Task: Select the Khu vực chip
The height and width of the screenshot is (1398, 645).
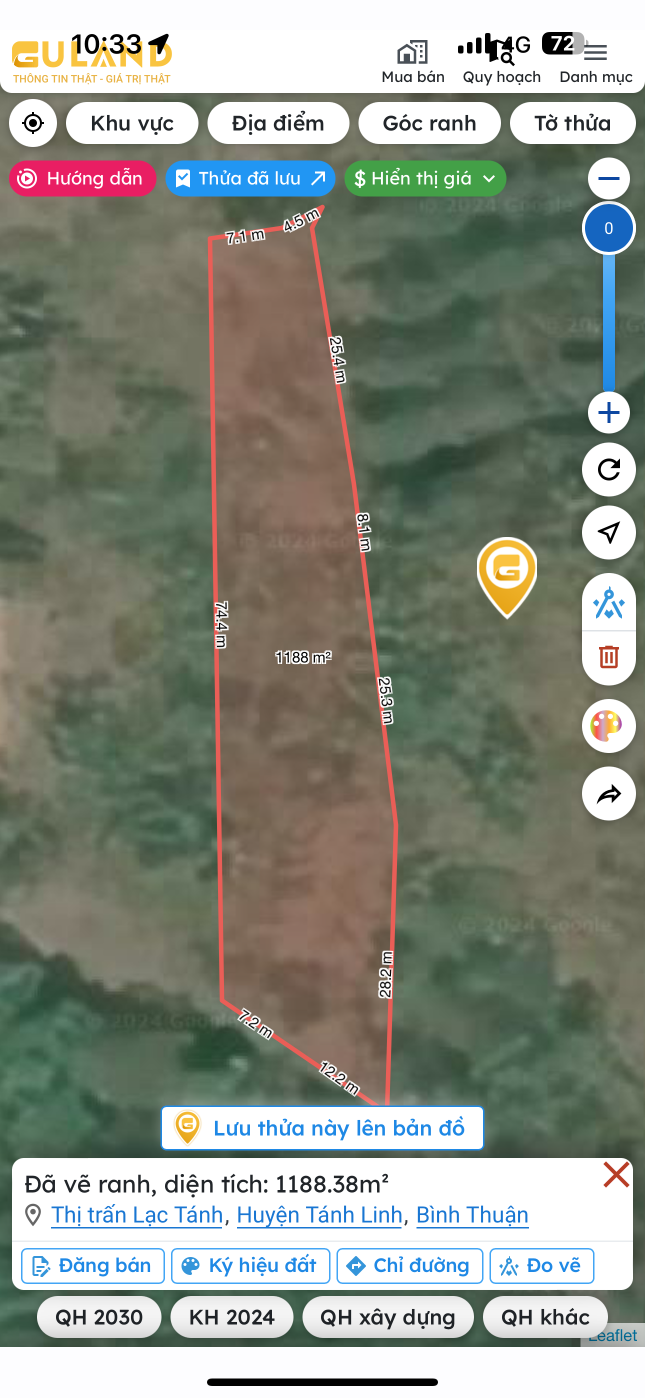Action: pyautogui.click(x=132, y=123)
